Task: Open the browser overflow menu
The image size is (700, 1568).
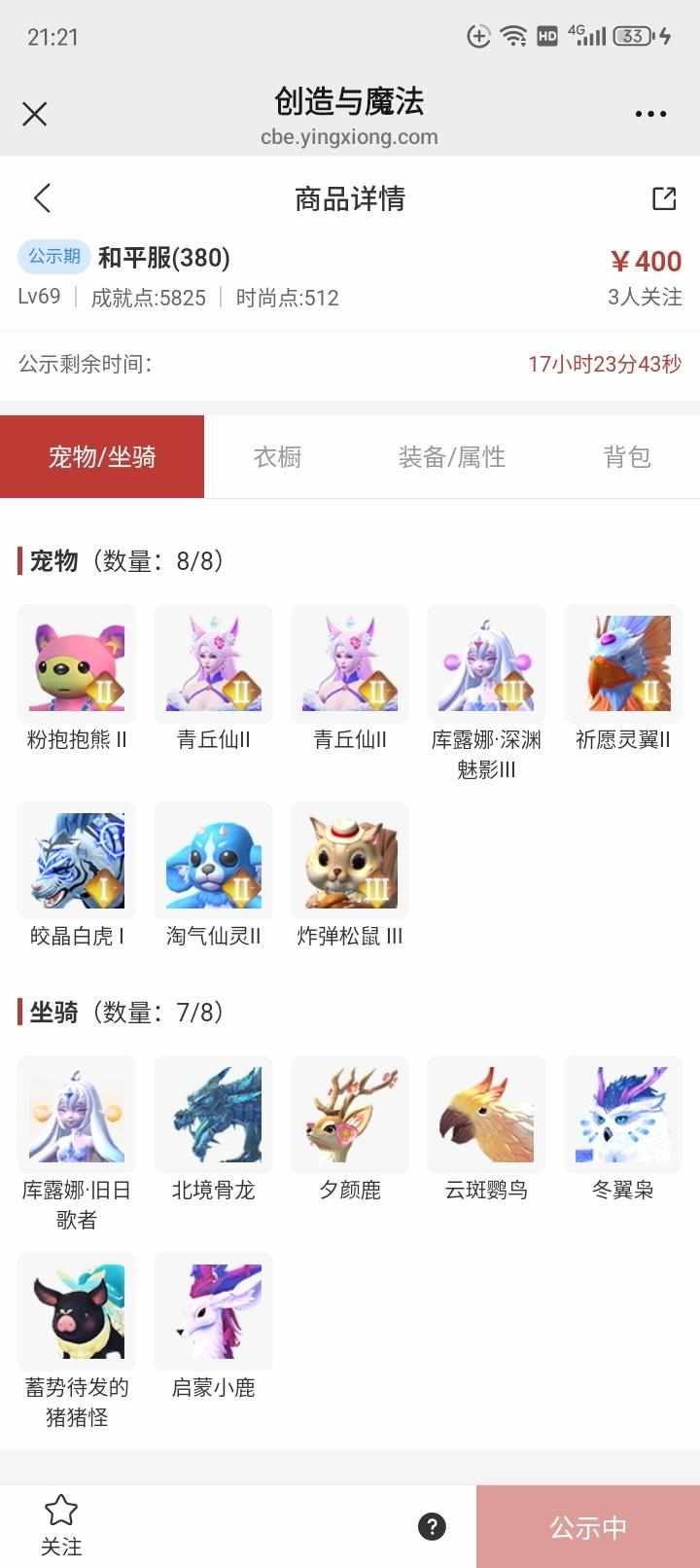Action: click(x=650, y=114)
